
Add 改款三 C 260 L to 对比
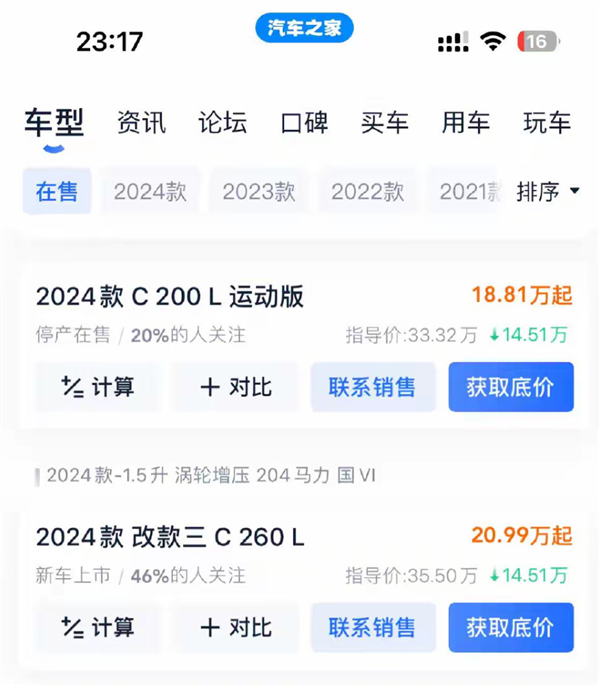(x=235, y=628)
